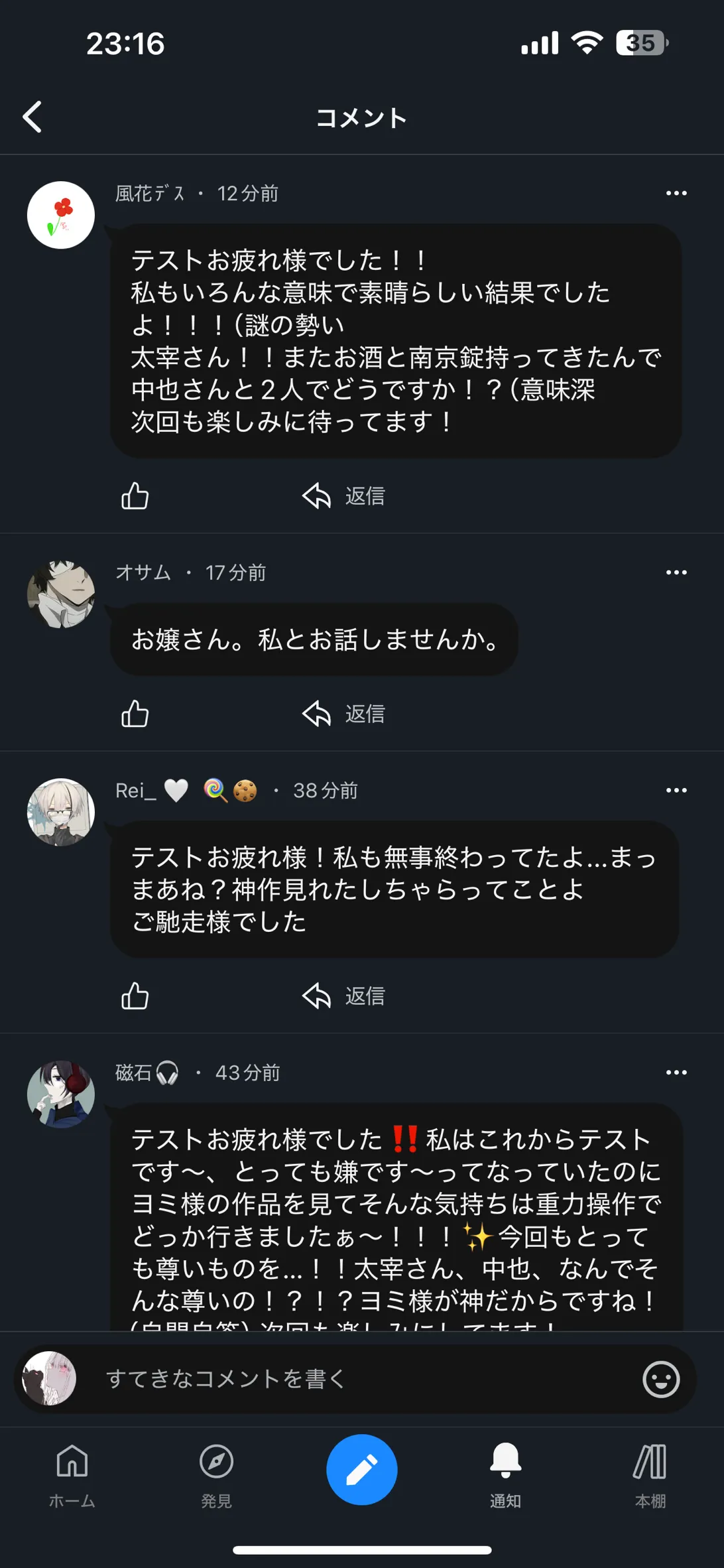Open the emoji picker in the comment box

pos(661,1380)
